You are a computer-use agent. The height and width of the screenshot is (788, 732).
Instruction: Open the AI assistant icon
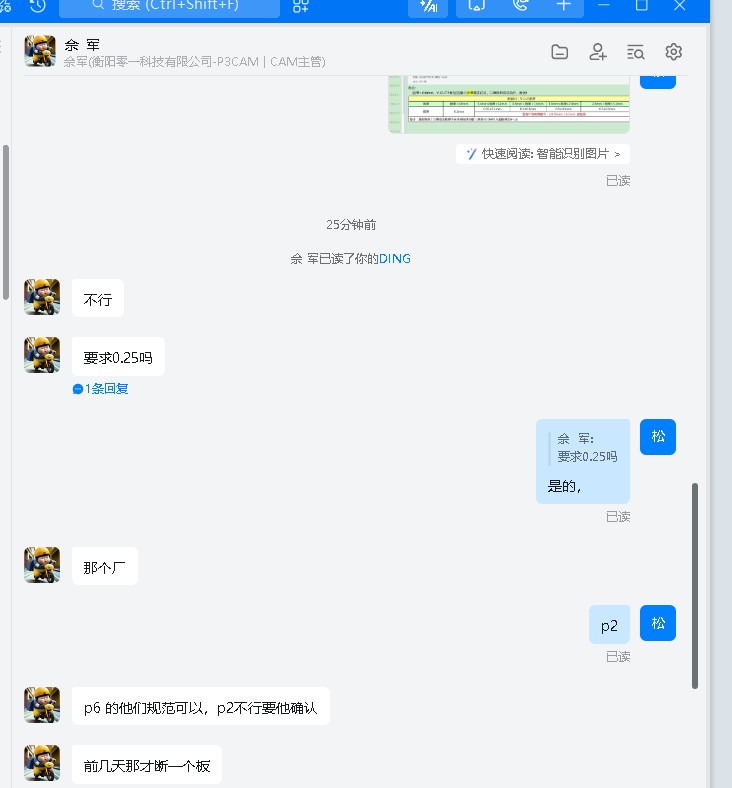pos(428,6)
